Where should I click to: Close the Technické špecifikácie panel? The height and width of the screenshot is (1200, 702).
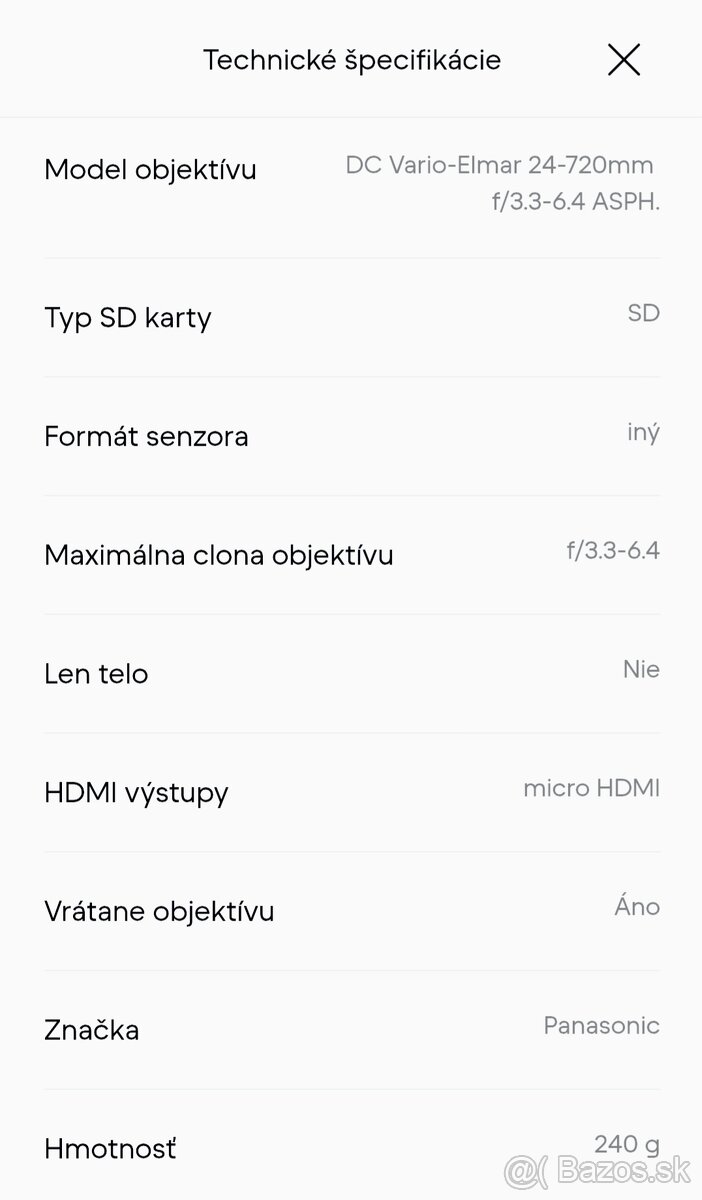[x=623, y=60]
